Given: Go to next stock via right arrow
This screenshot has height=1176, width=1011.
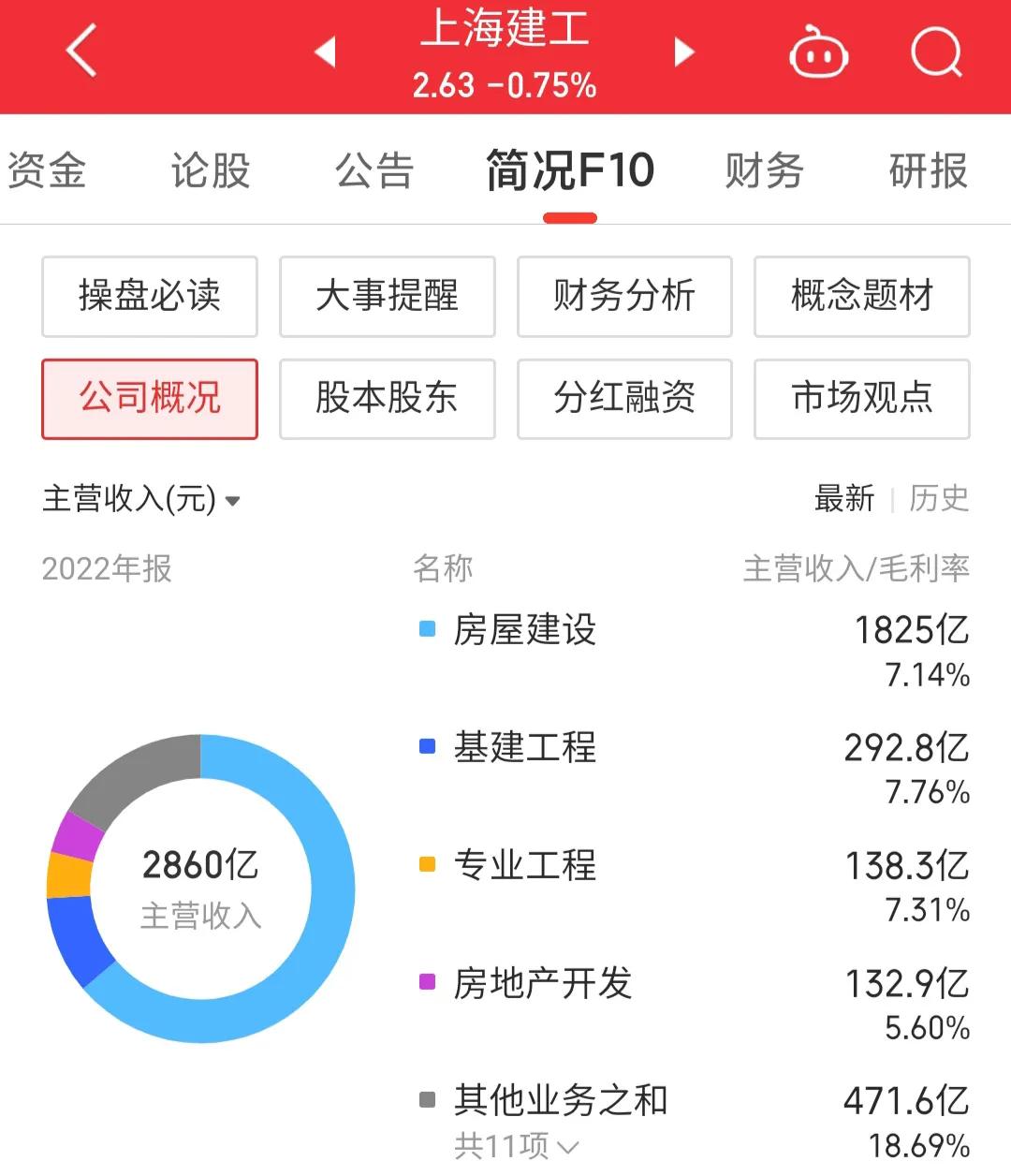Looking at the screenshot, I should click(x=682, y=53).
